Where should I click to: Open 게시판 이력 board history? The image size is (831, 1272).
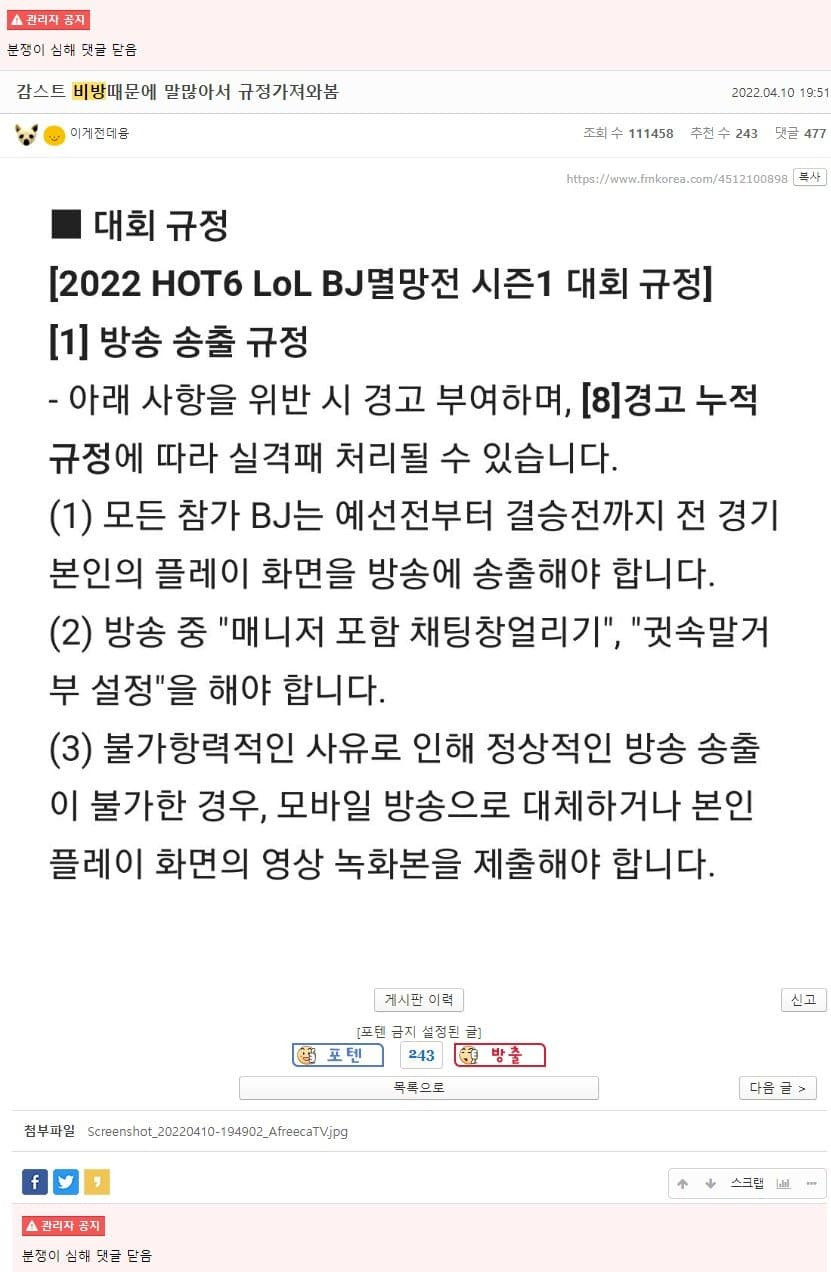click(x=418, y=1000)
